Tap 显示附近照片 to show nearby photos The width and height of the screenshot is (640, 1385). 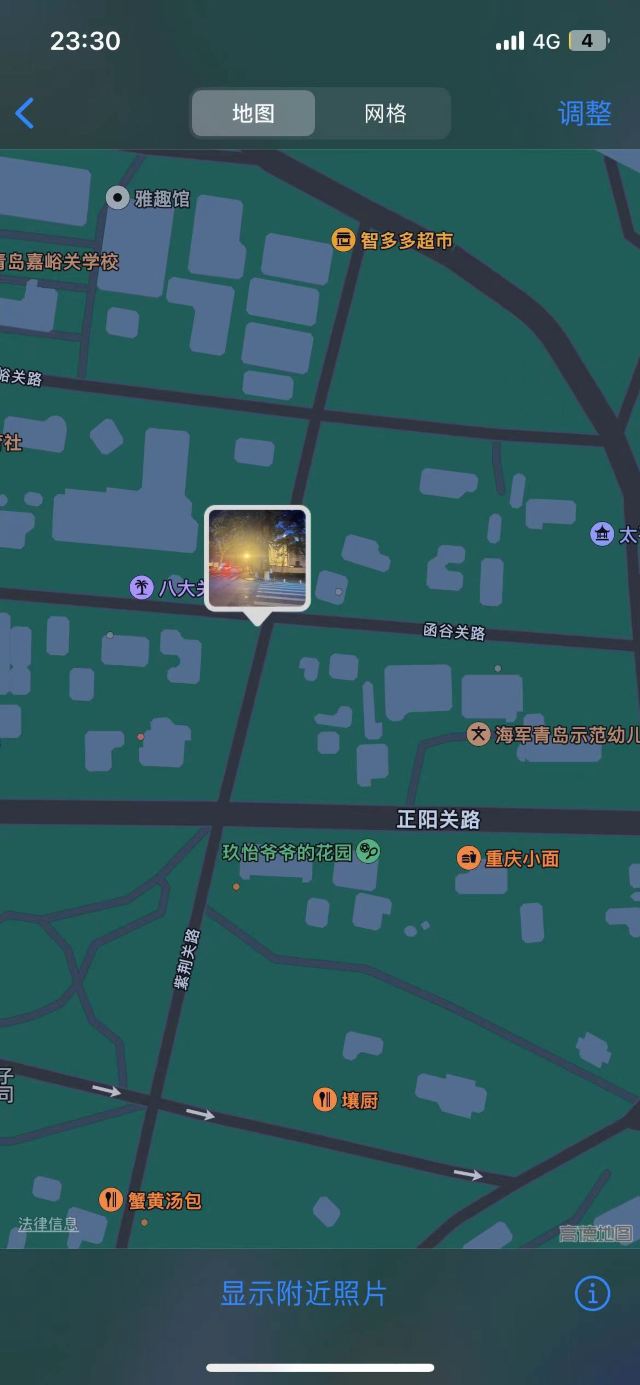tap(303, 1293)
